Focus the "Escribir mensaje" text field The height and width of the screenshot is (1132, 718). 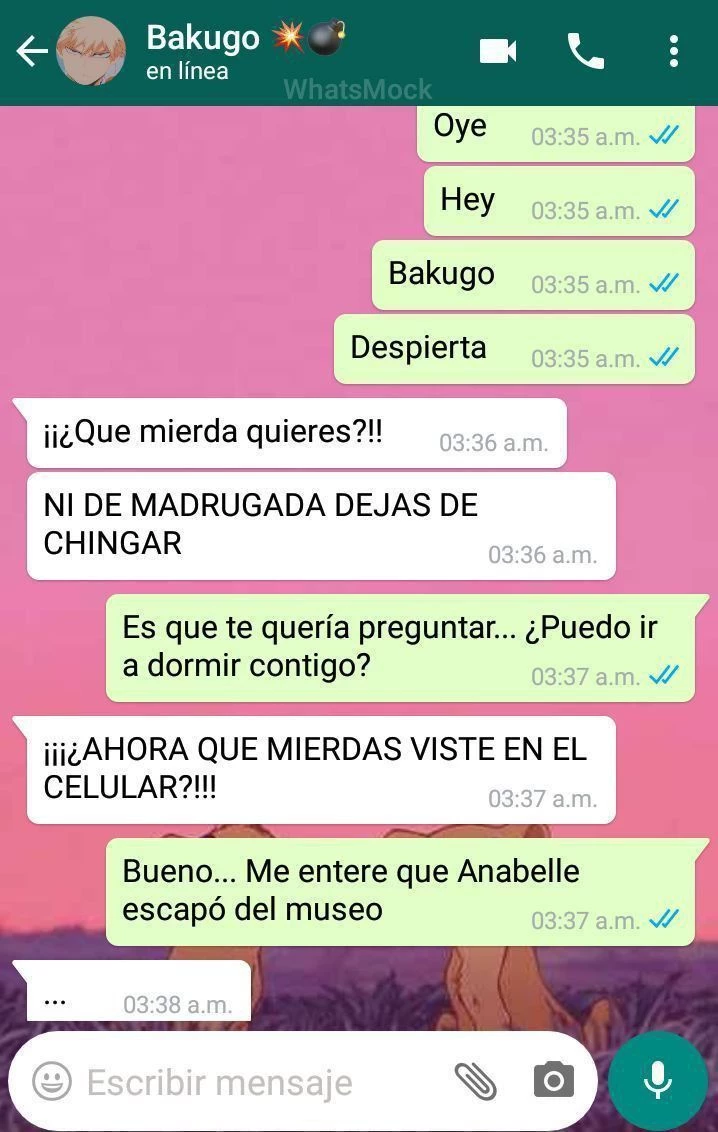(x=250, y=1082)
